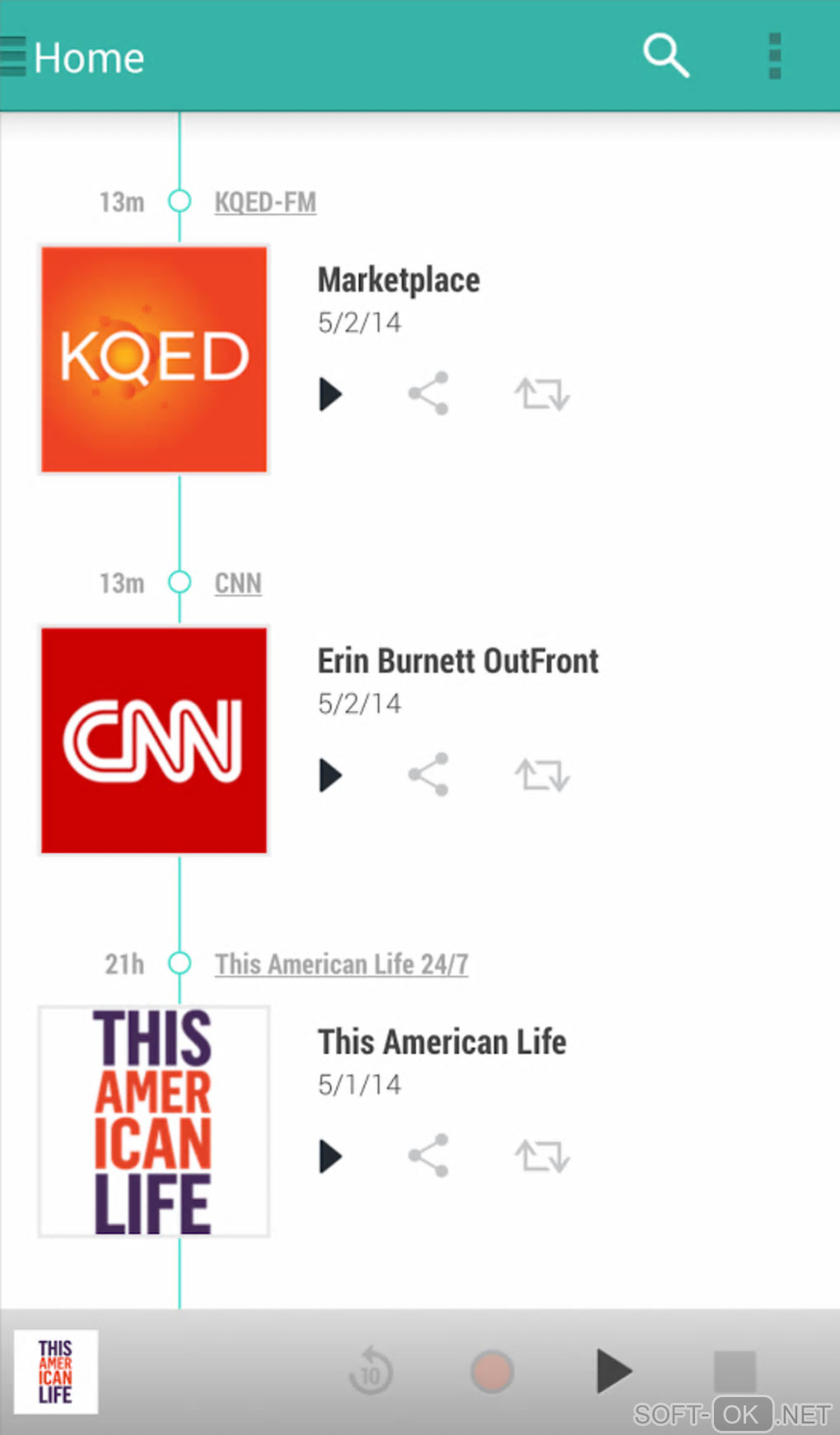The image size is (840, 1435).
Task: Open the search icon
Action: coord(665,56)
